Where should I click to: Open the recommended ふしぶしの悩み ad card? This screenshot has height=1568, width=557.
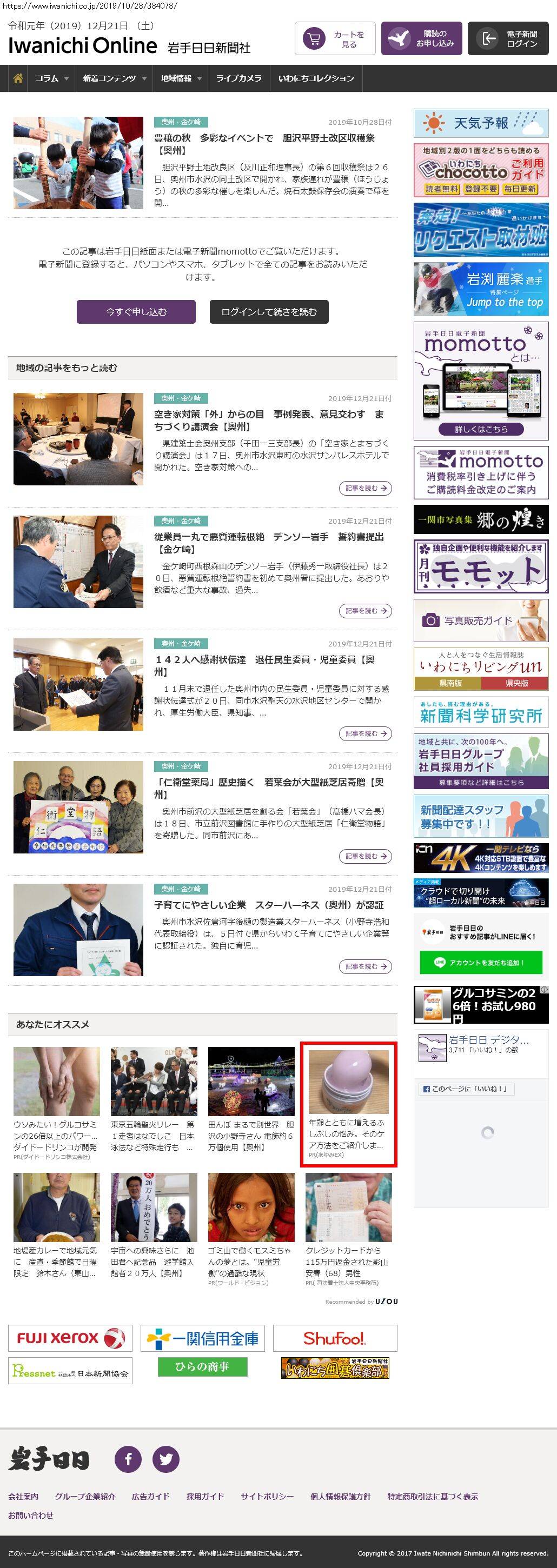point(348,1104)
